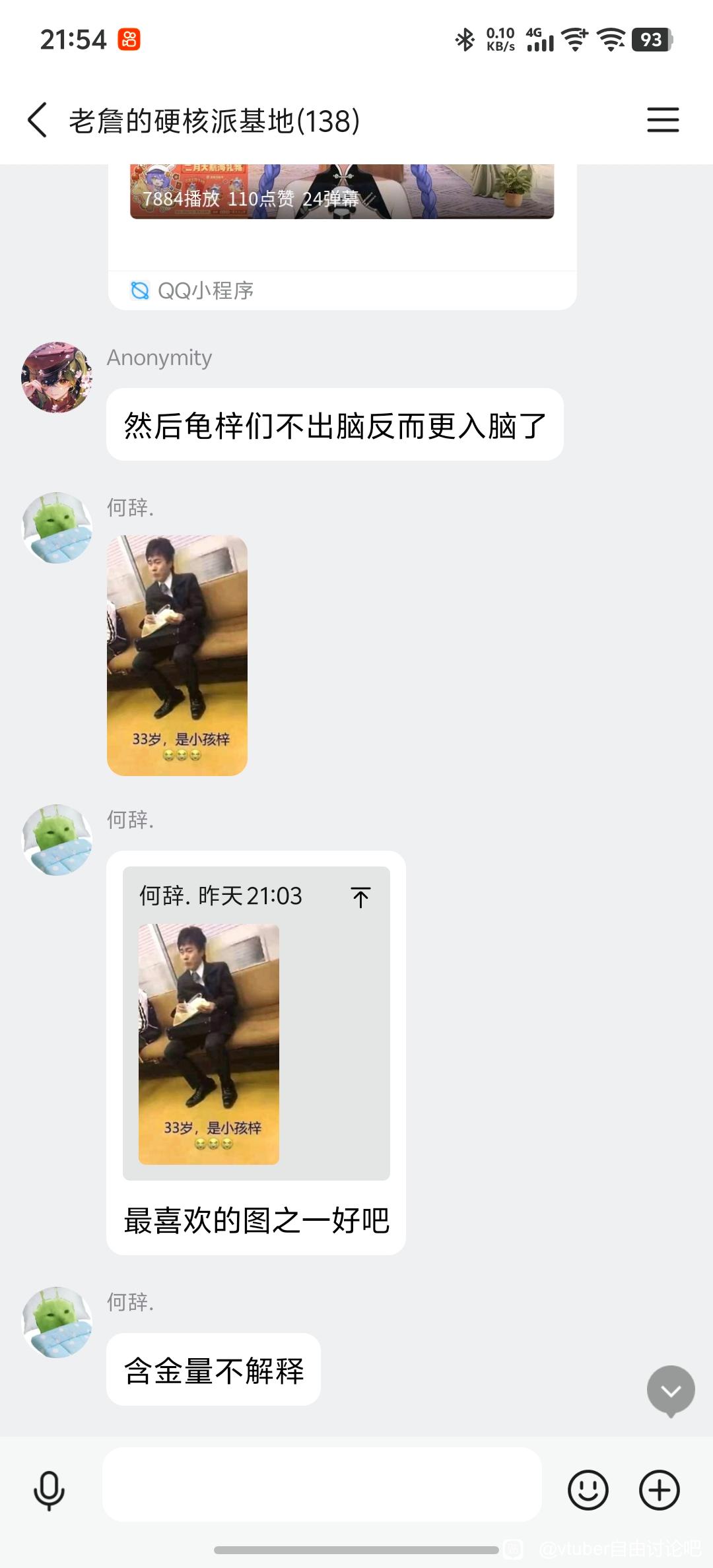This screenshot has height=1568, width=713.
Task: Jump to the latest messages
Action: (x=670, y=1391)
